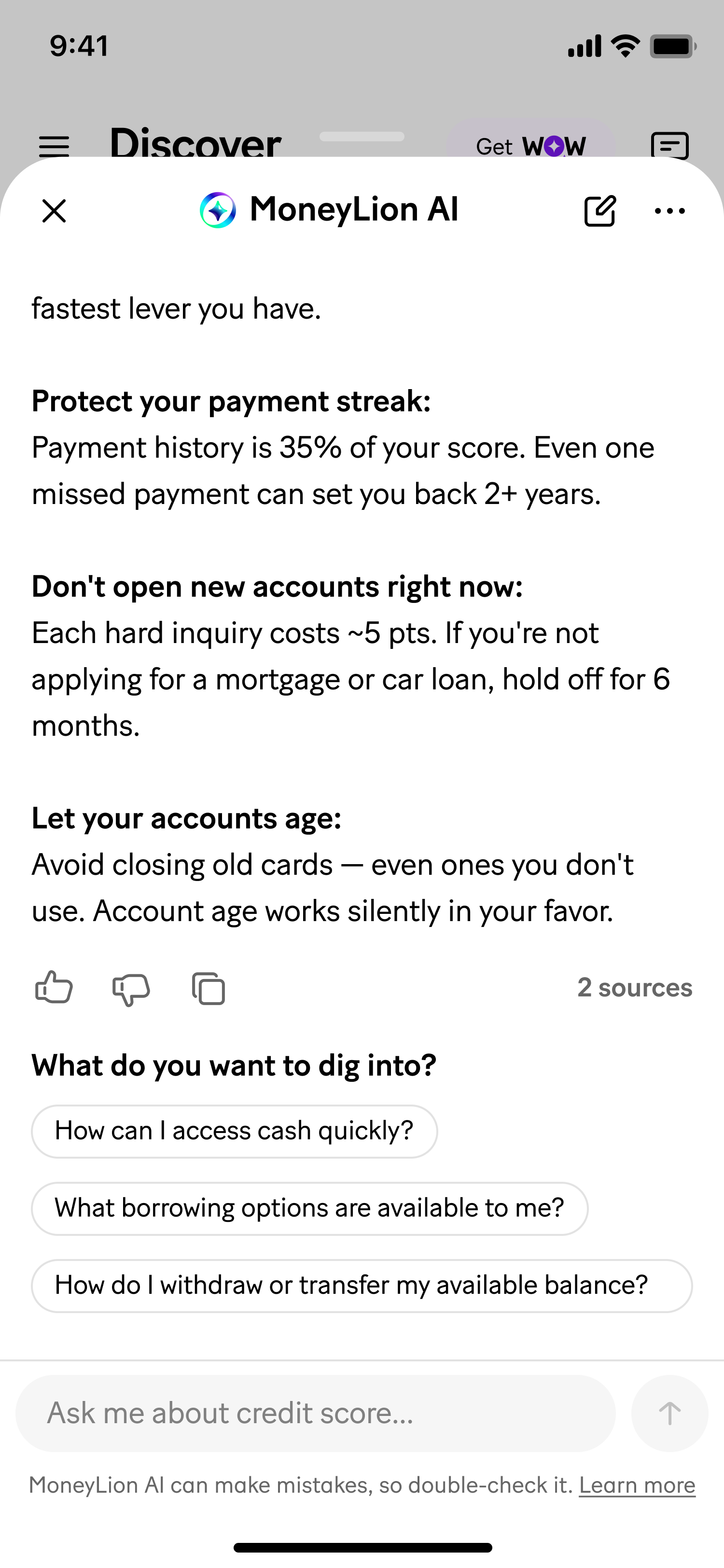Ask what borrowing options are available
Screen dimensions: 724x1568
pos(310,1208)
